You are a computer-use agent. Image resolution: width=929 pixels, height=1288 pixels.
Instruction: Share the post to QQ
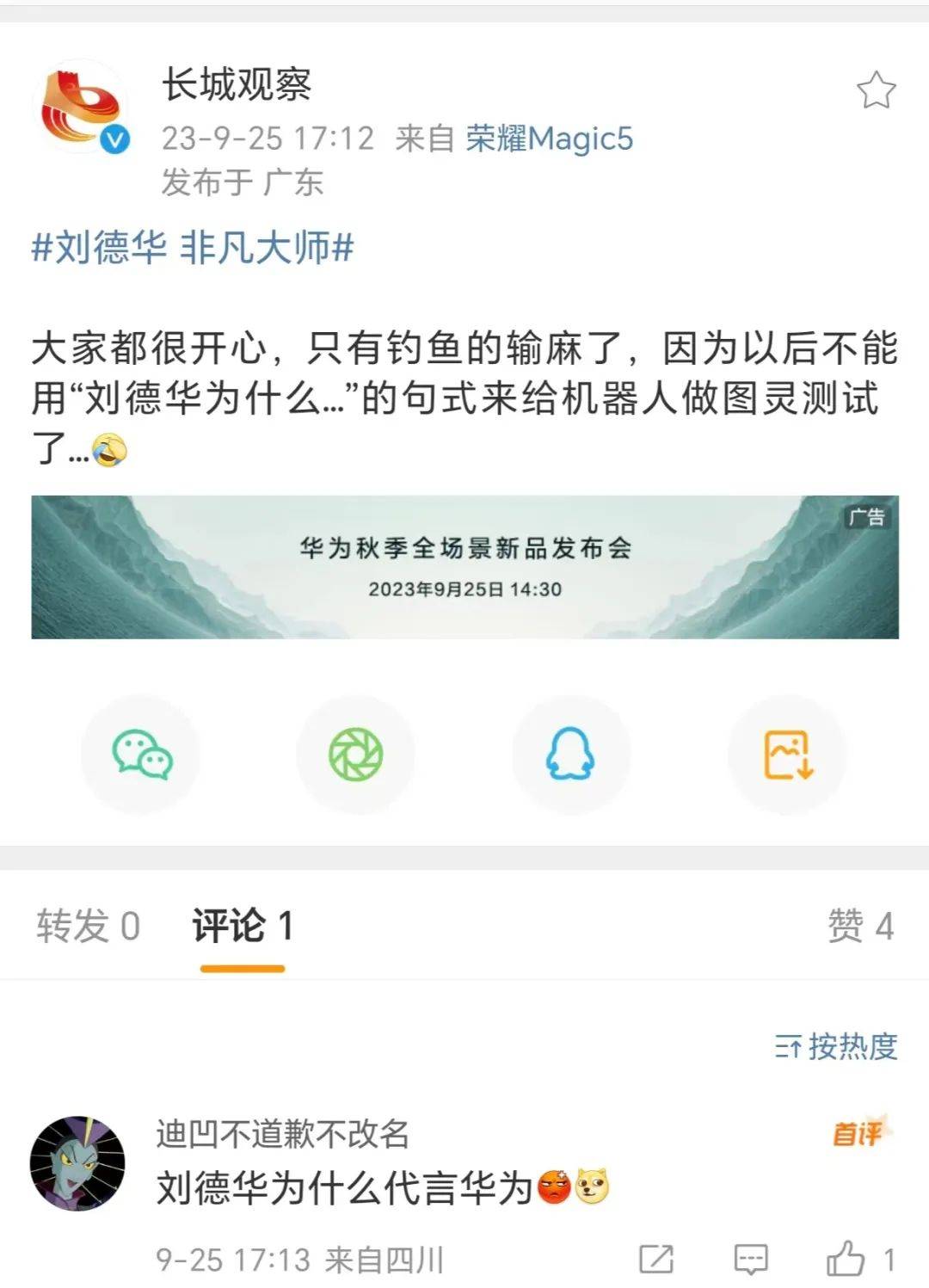(570, 755)
